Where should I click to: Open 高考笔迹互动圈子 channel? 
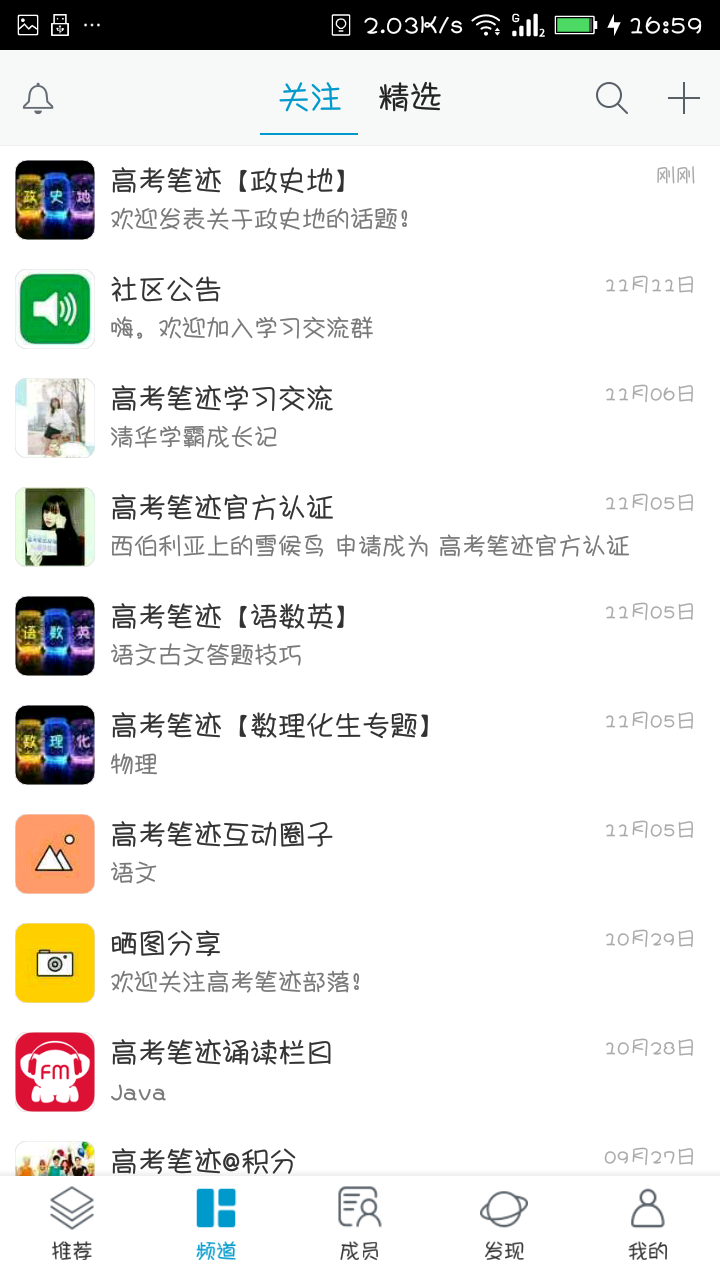360,854
